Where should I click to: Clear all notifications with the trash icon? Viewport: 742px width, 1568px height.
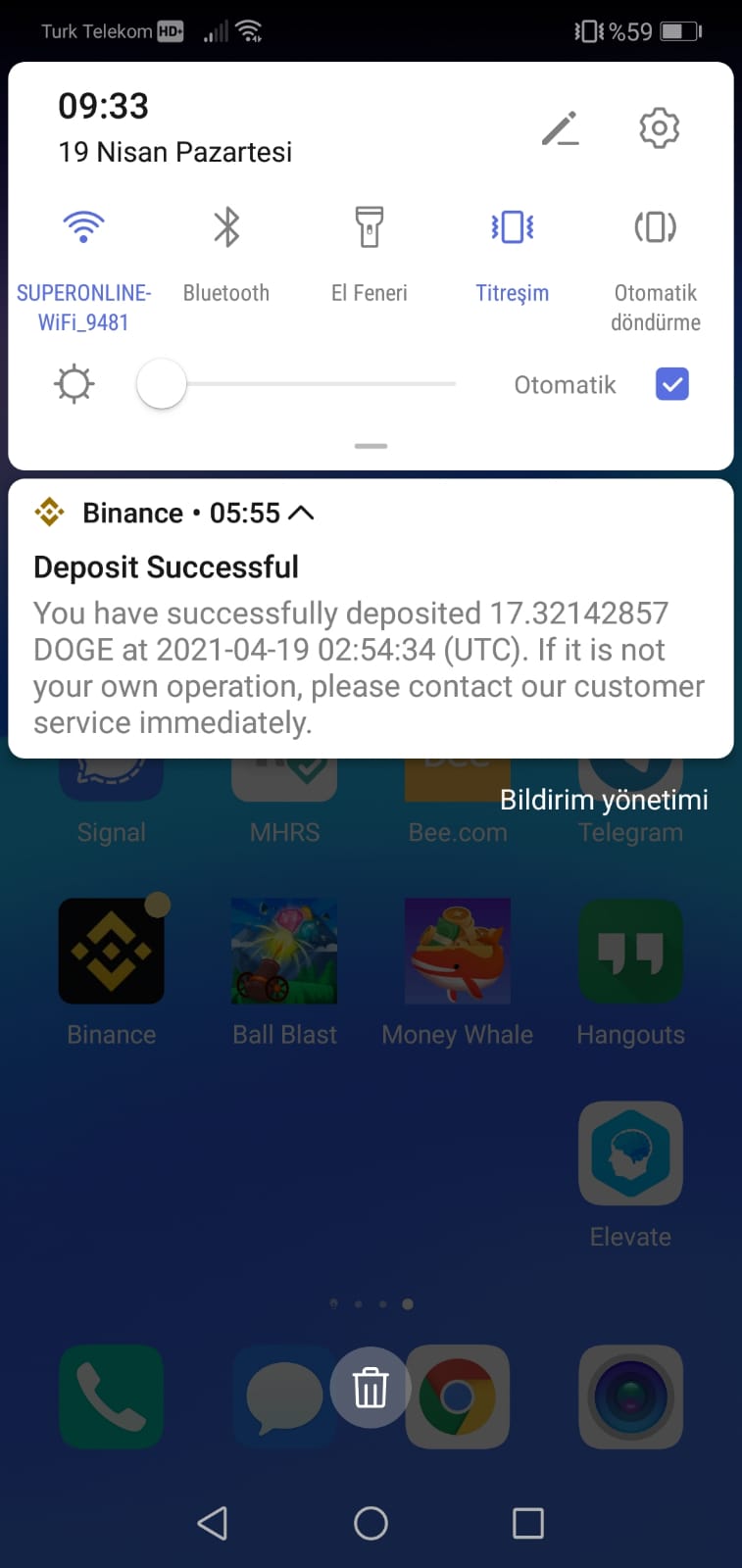(371, 1388)
